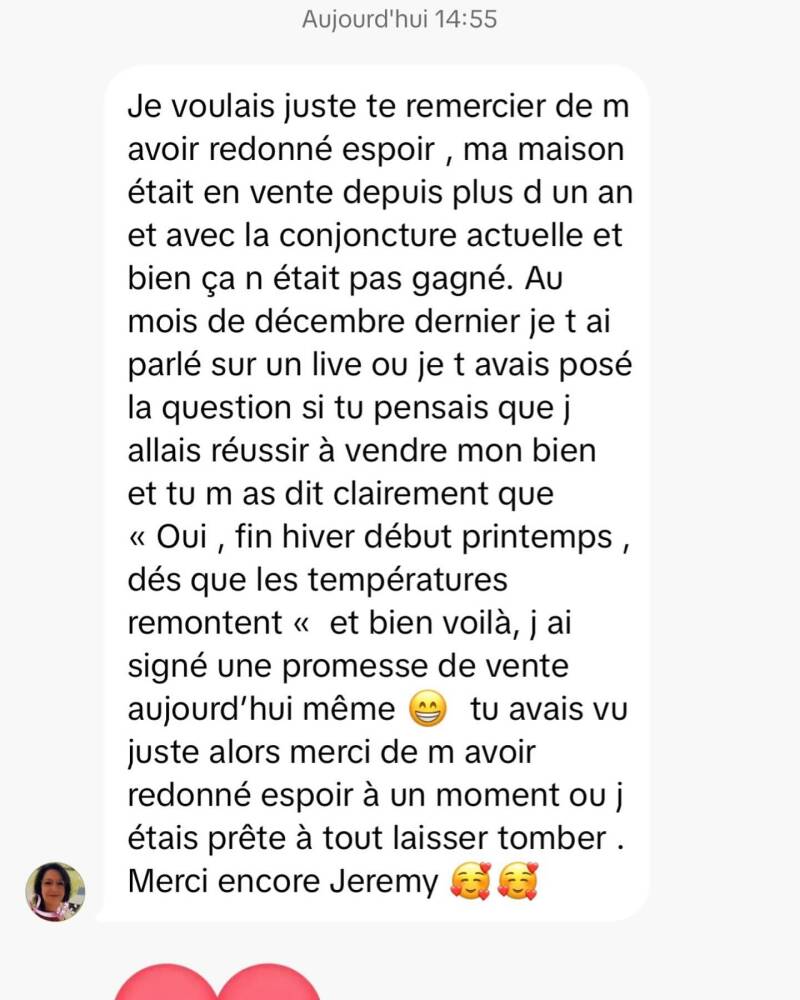The width and height of the screenshot is (800, 1000).
Task: Open the sender's profile picture avatar
Action: [55, 891]
